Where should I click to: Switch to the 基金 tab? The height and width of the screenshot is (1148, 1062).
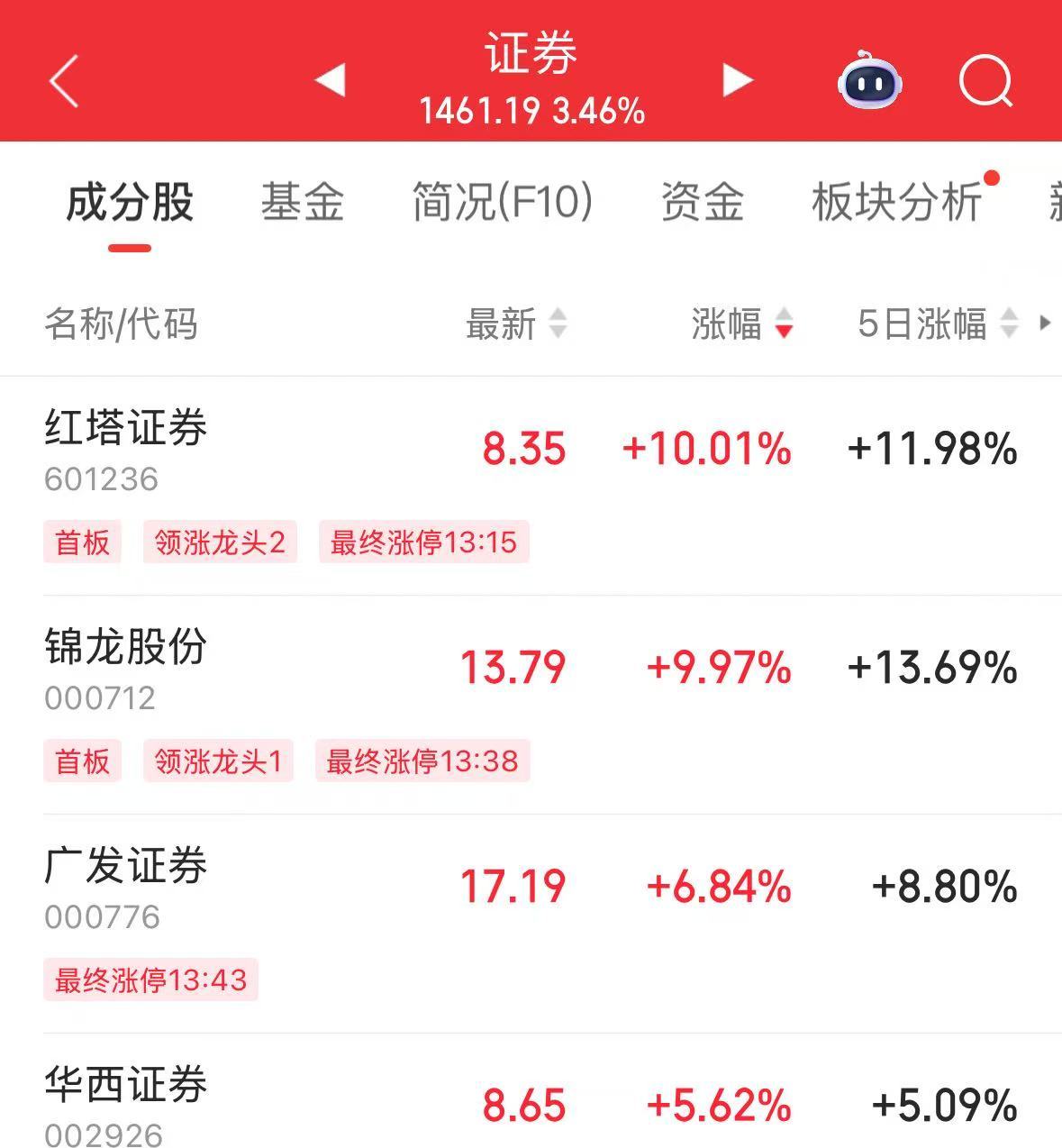[303, 202]
